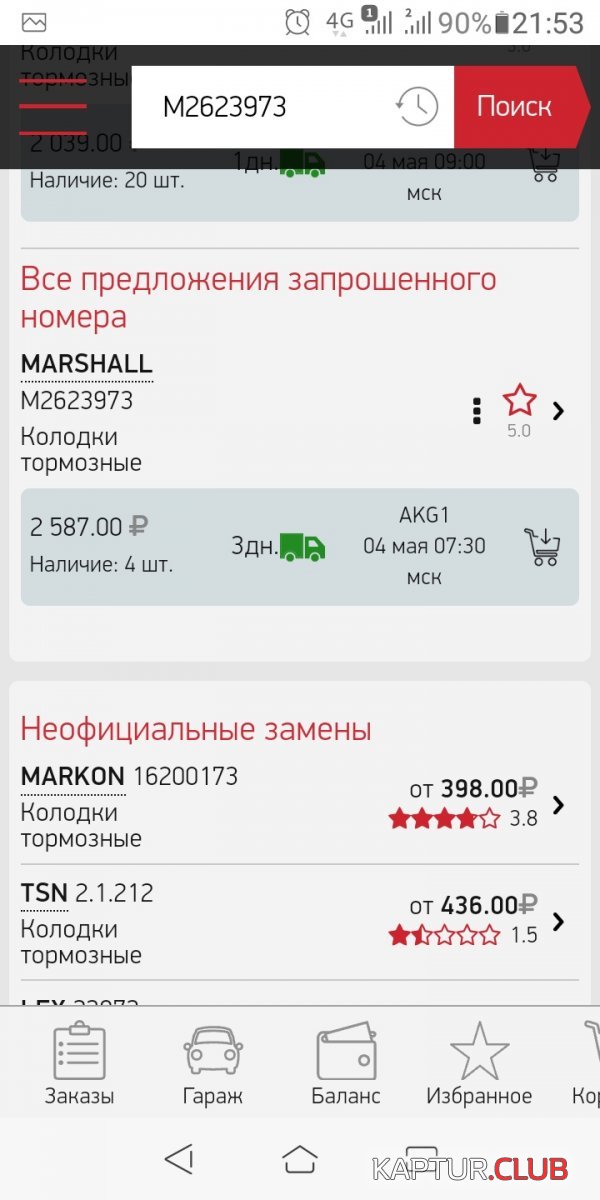Tap the red Поиск button
Image resolution: width=600 pixels, height=1200 pixels.
point(515,107)
